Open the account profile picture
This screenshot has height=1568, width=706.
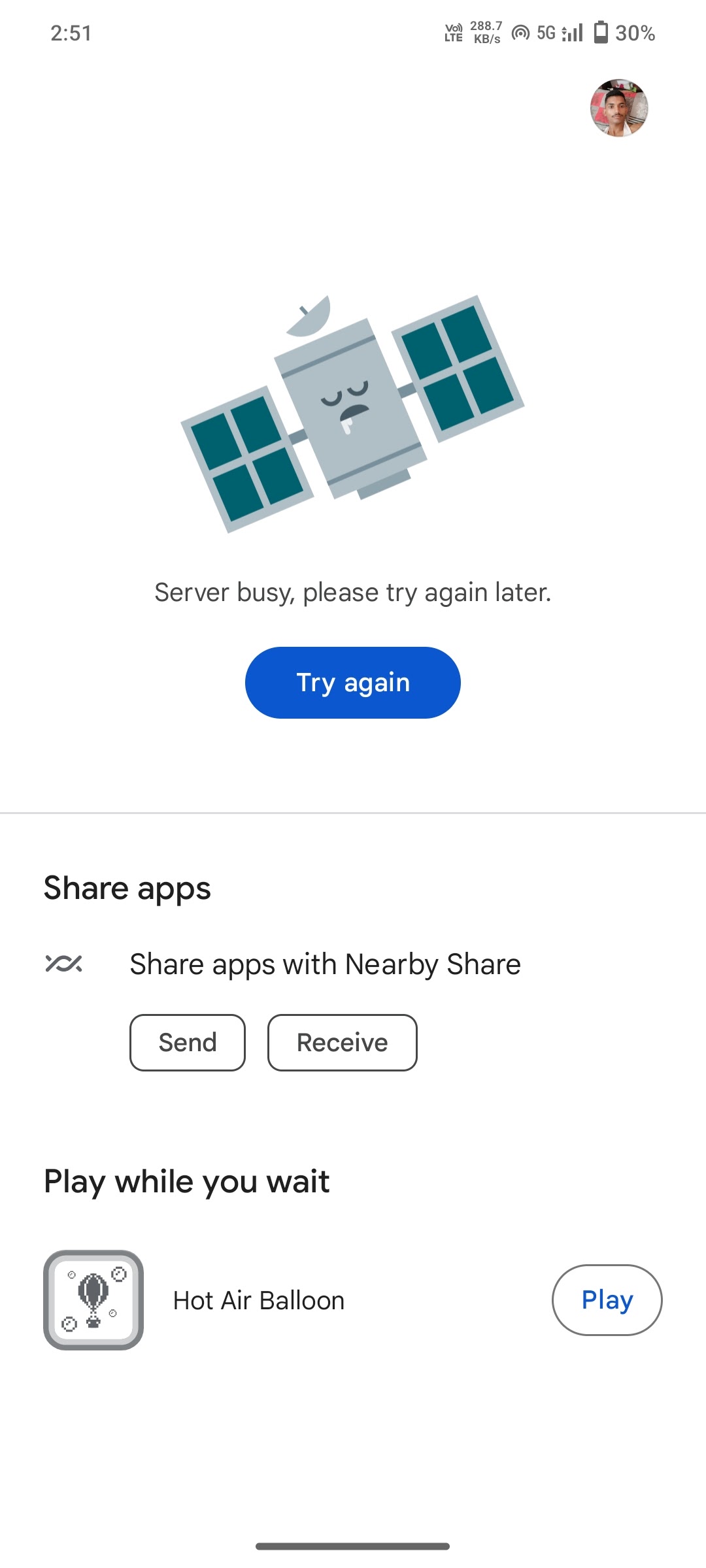[618, 108]
